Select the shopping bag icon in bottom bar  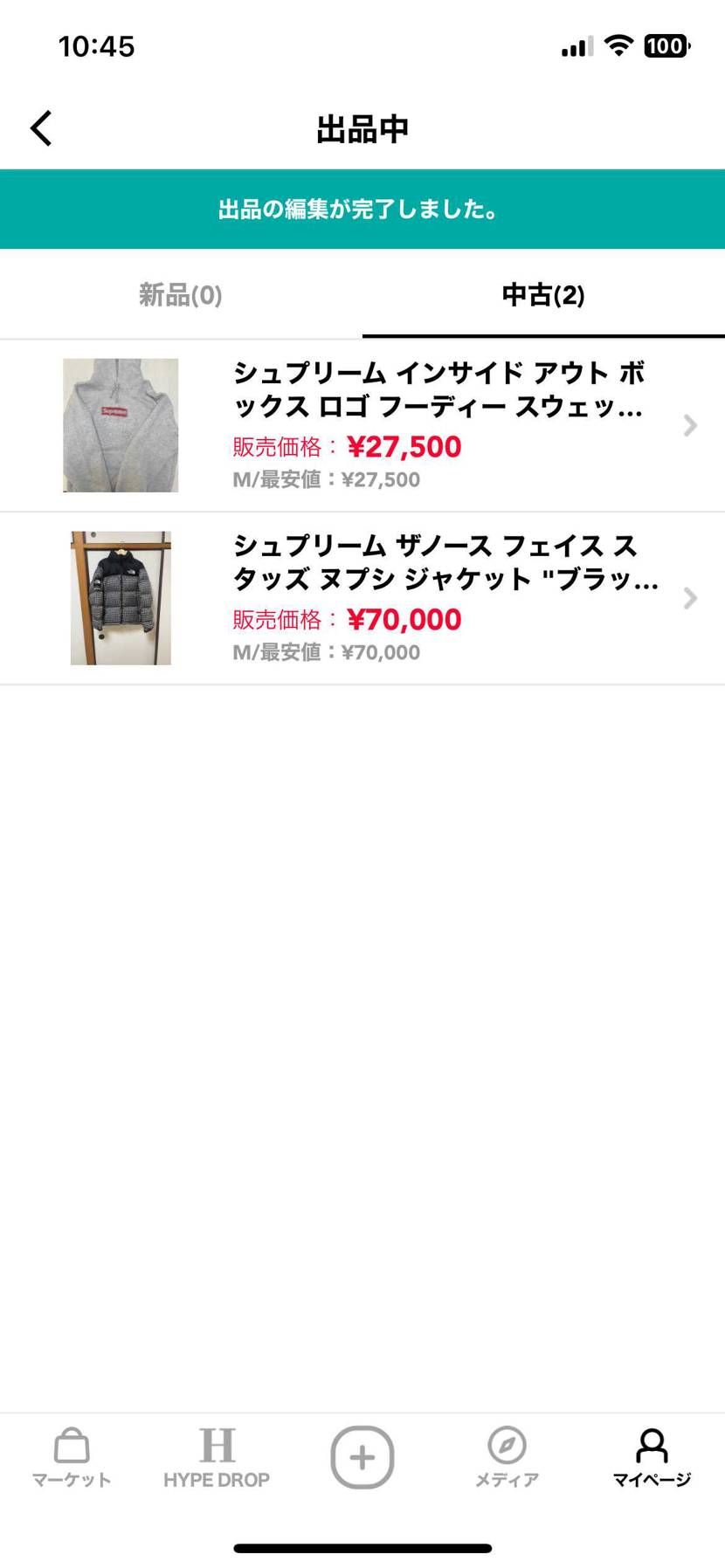(72, 1447)
